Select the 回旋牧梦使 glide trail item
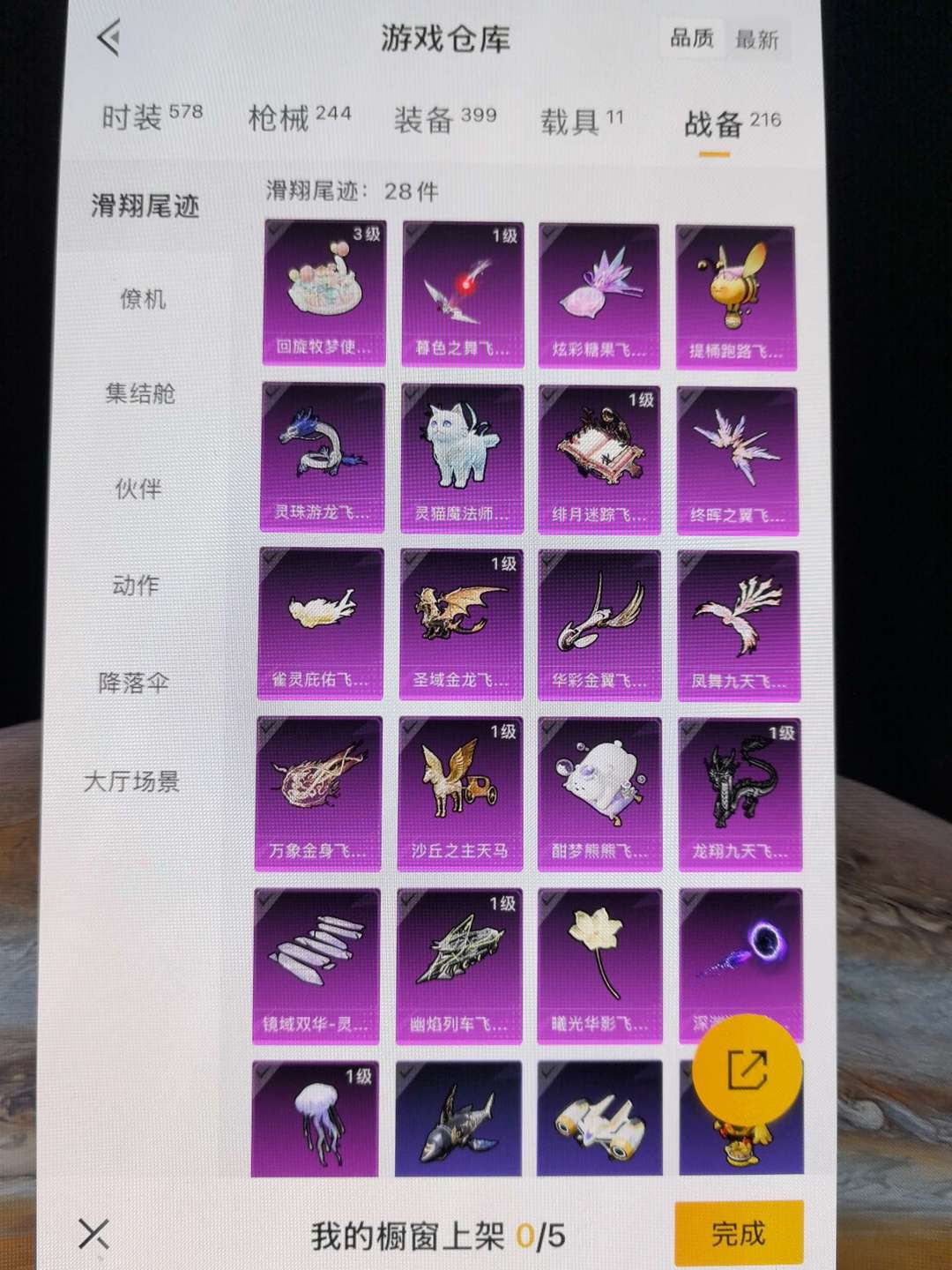Image resolution: width=952 pixels, height=1270 pixels. click(324, 293)
